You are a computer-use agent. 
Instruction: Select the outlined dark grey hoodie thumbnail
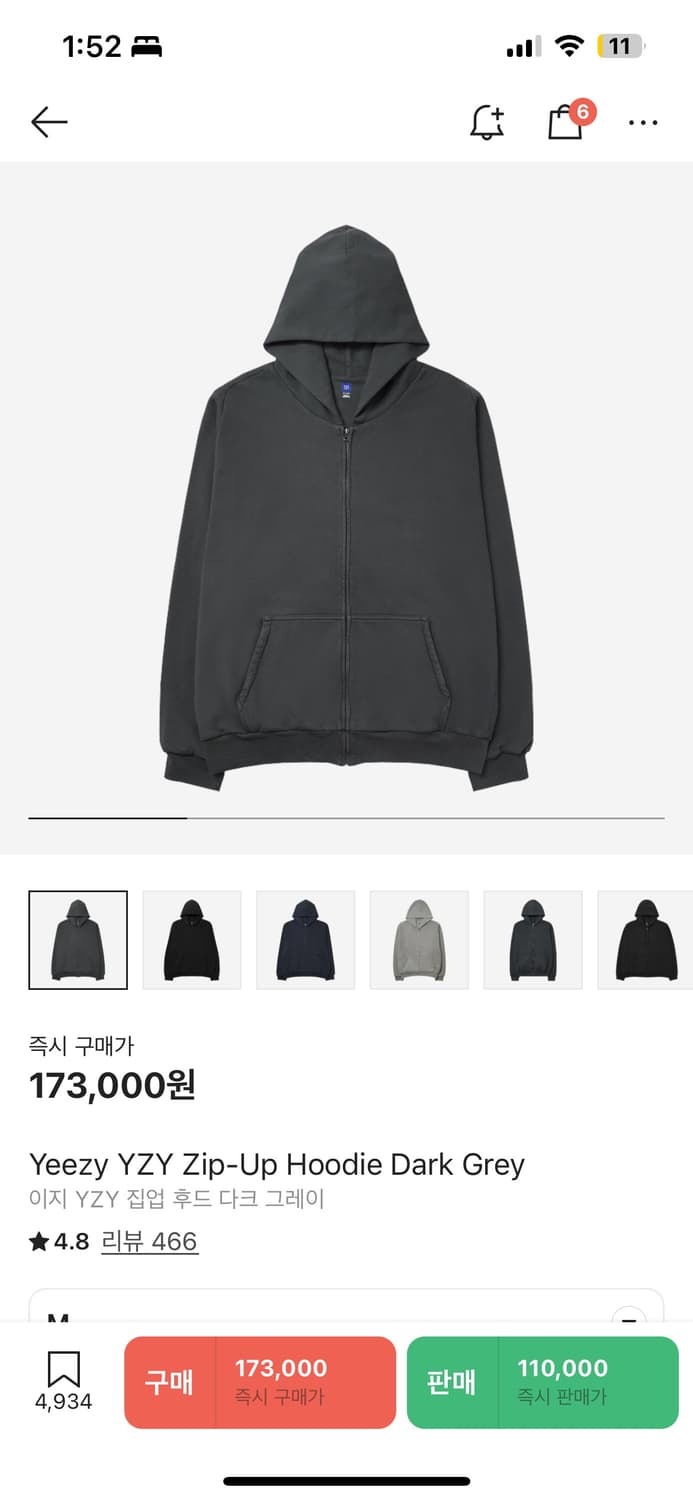click(78, 940)
